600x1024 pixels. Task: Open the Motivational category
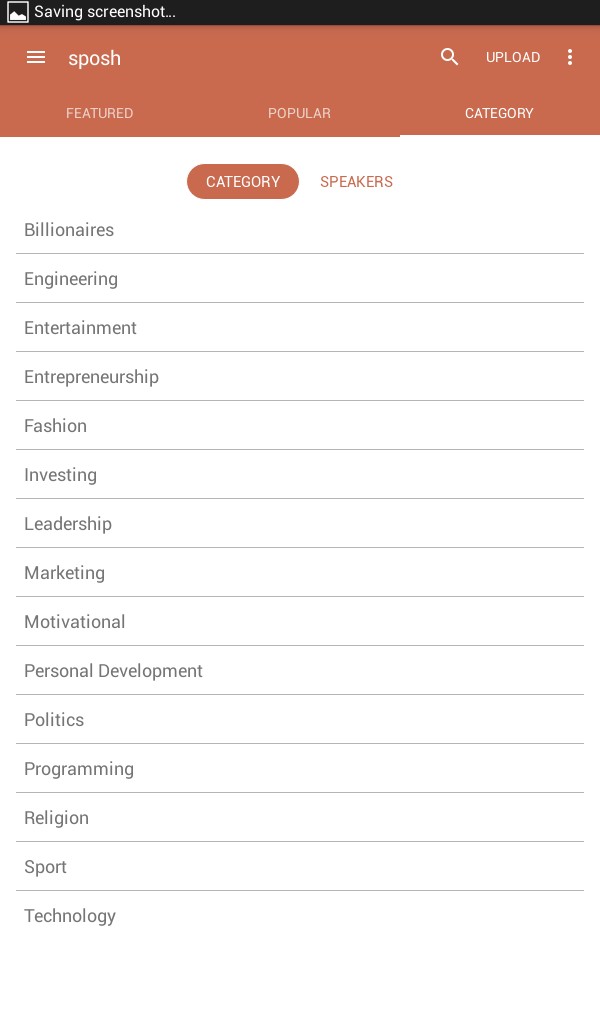(x=300, y=622)
